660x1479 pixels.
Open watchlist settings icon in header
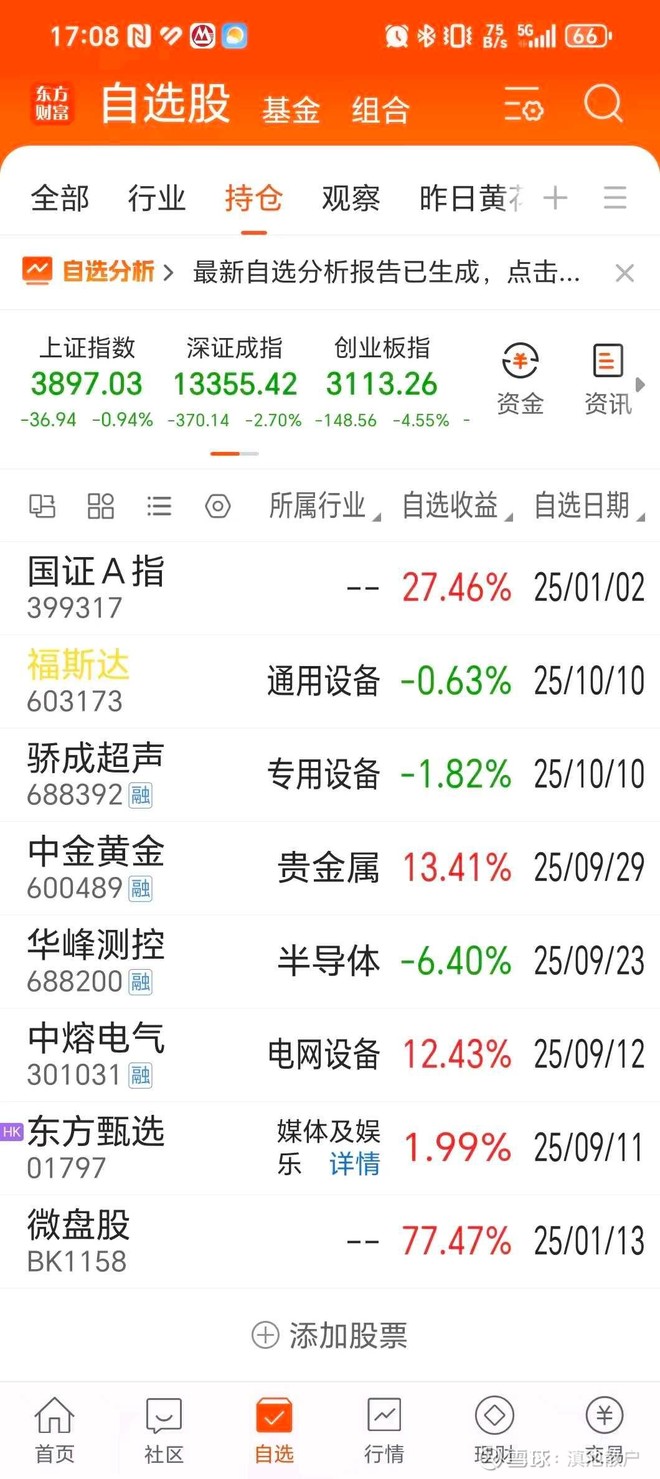[x=523, y=104]
